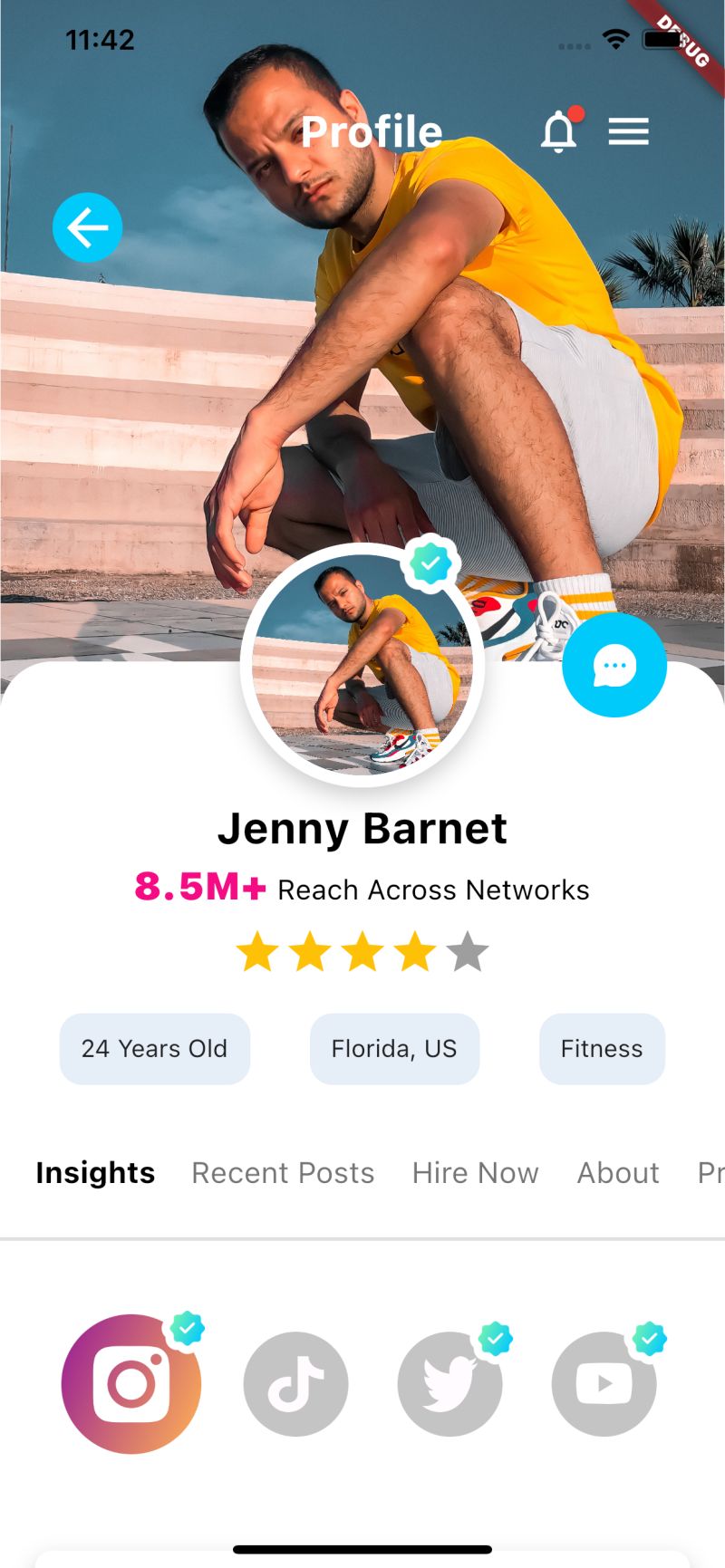
Task: Switch to the About tab
Action: coord(618,1173)
